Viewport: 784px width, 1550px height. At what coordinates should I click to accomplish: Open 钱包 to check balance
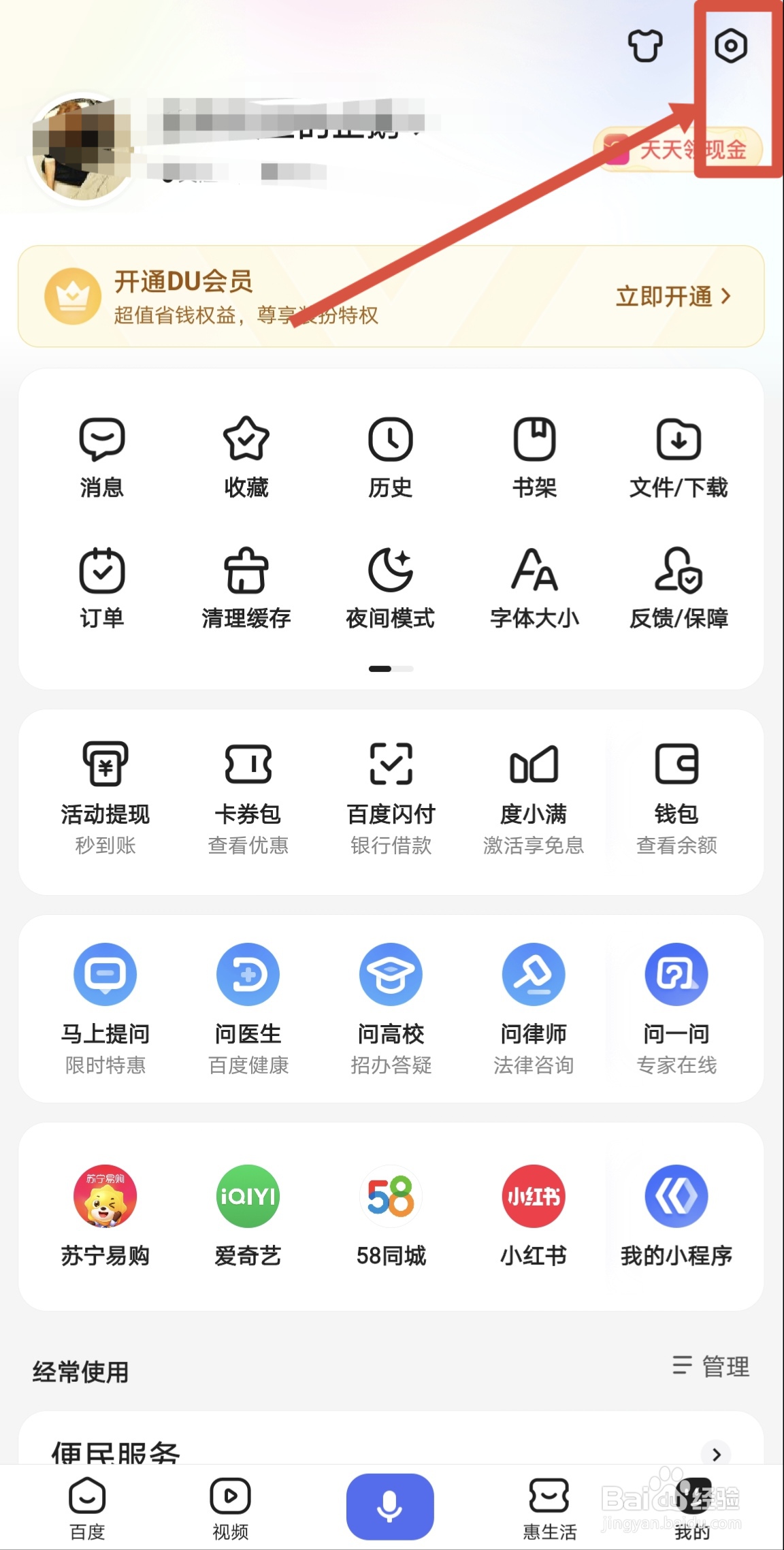676,796
